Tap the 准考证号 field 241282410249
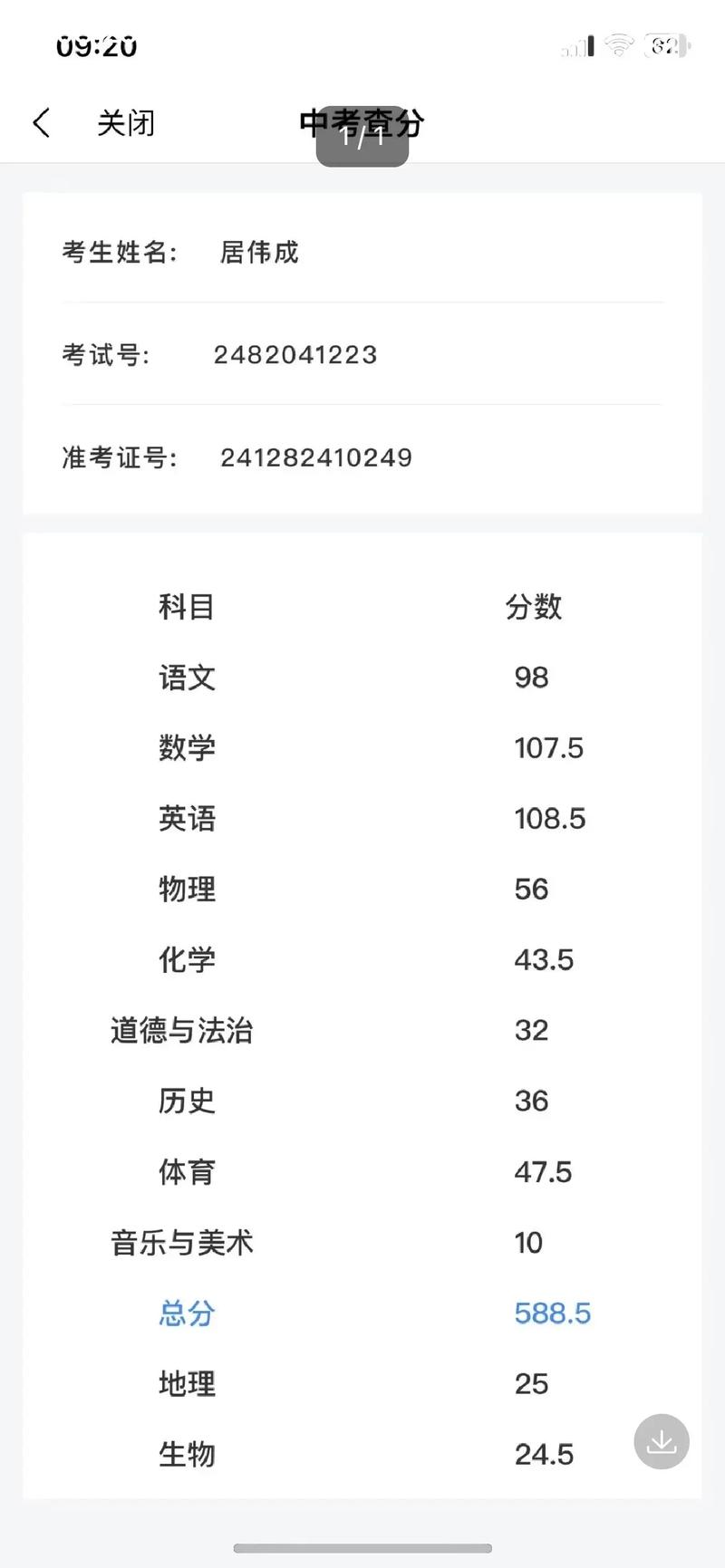Image resolution: width=725 pixels, height=1568 pixels. coord(316,457)
